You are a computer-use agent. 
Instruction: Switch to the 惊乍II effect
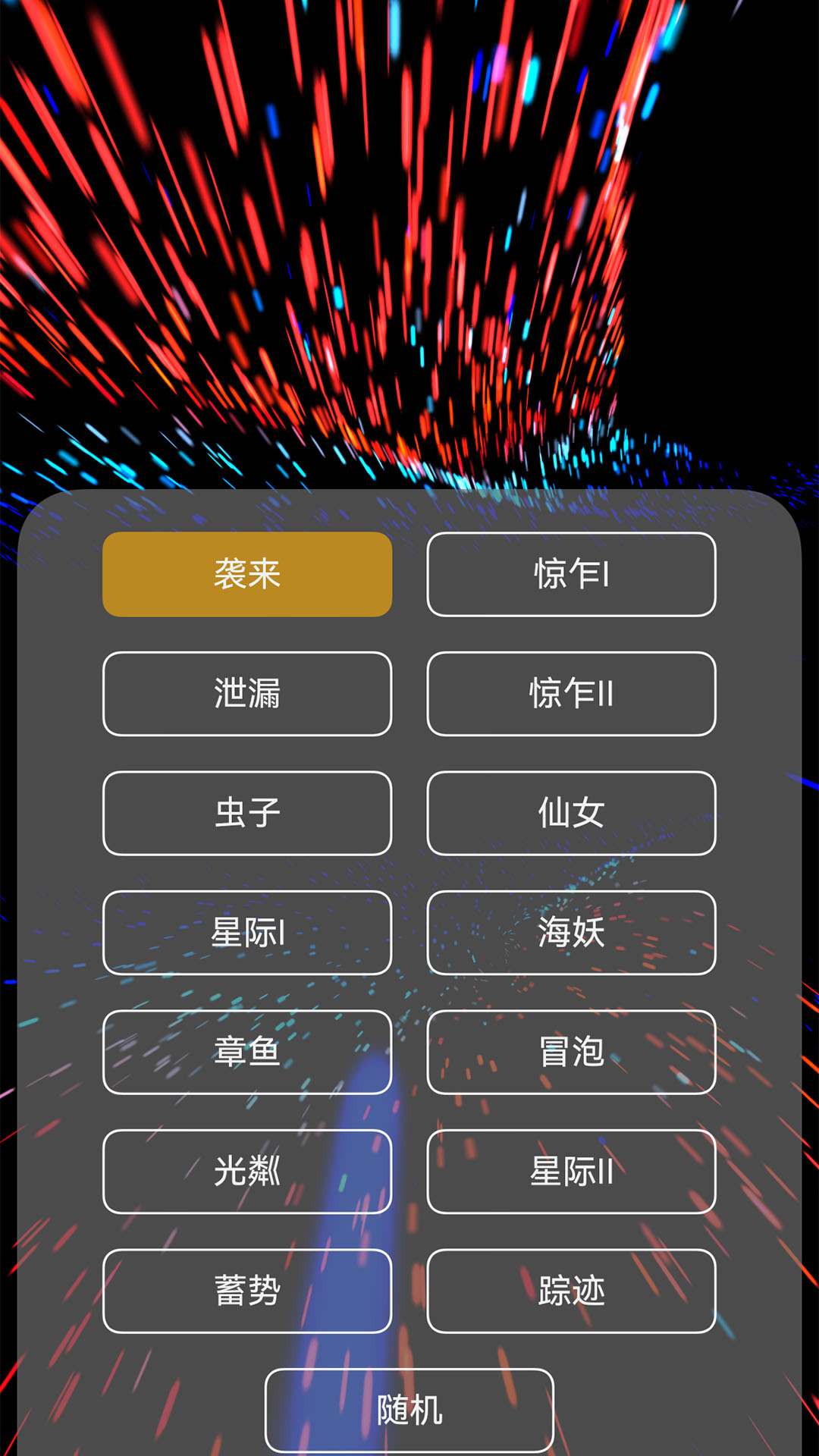pos(571,693)
